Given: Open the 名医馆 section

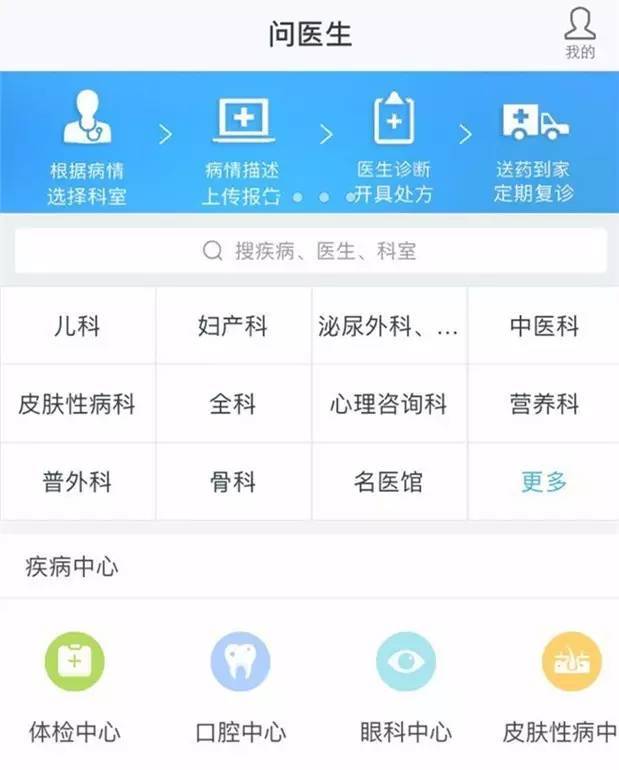Looking at the screenshot, I should coord(388,482).
